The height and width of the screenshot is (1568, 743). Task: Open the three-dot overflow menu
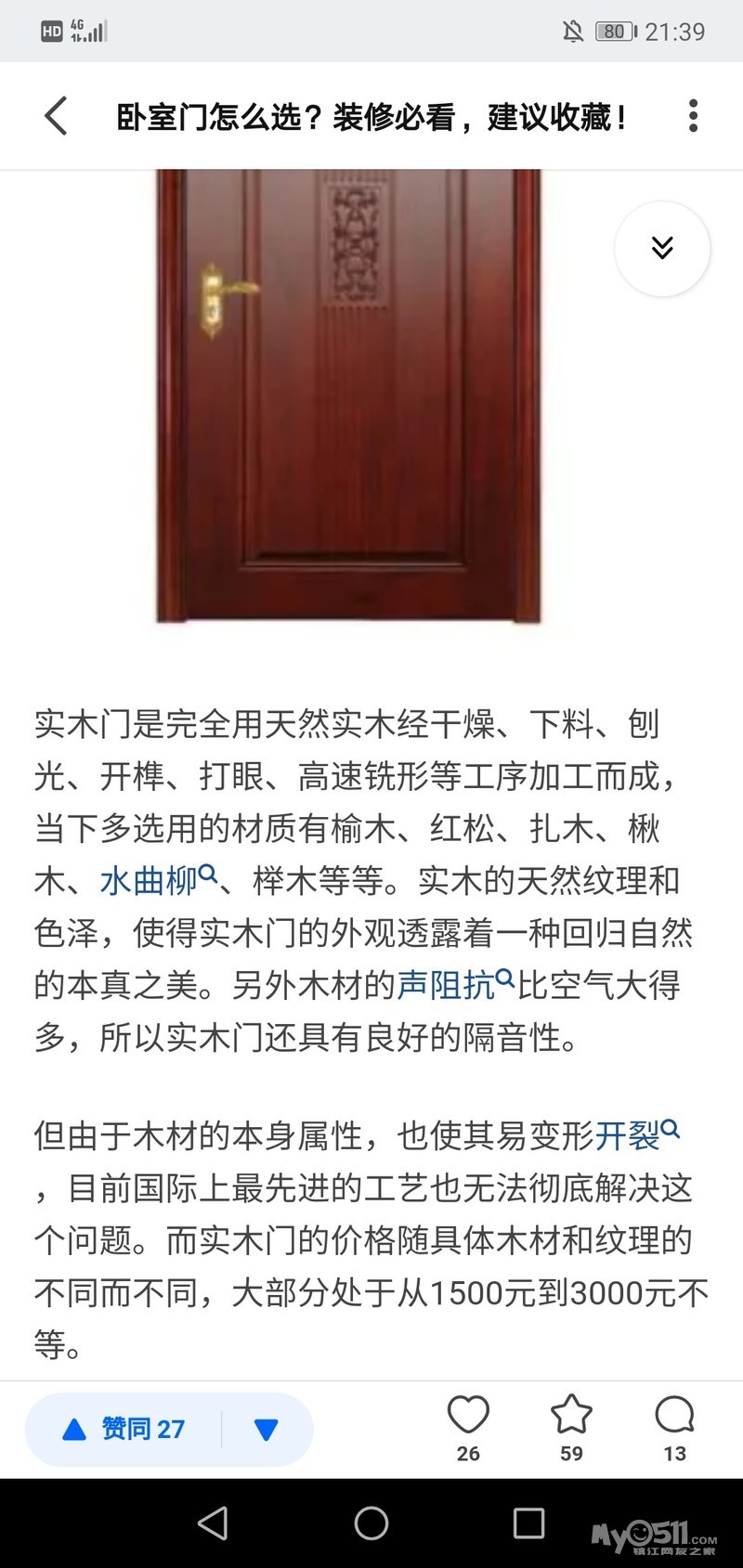[x=693, y=117]
